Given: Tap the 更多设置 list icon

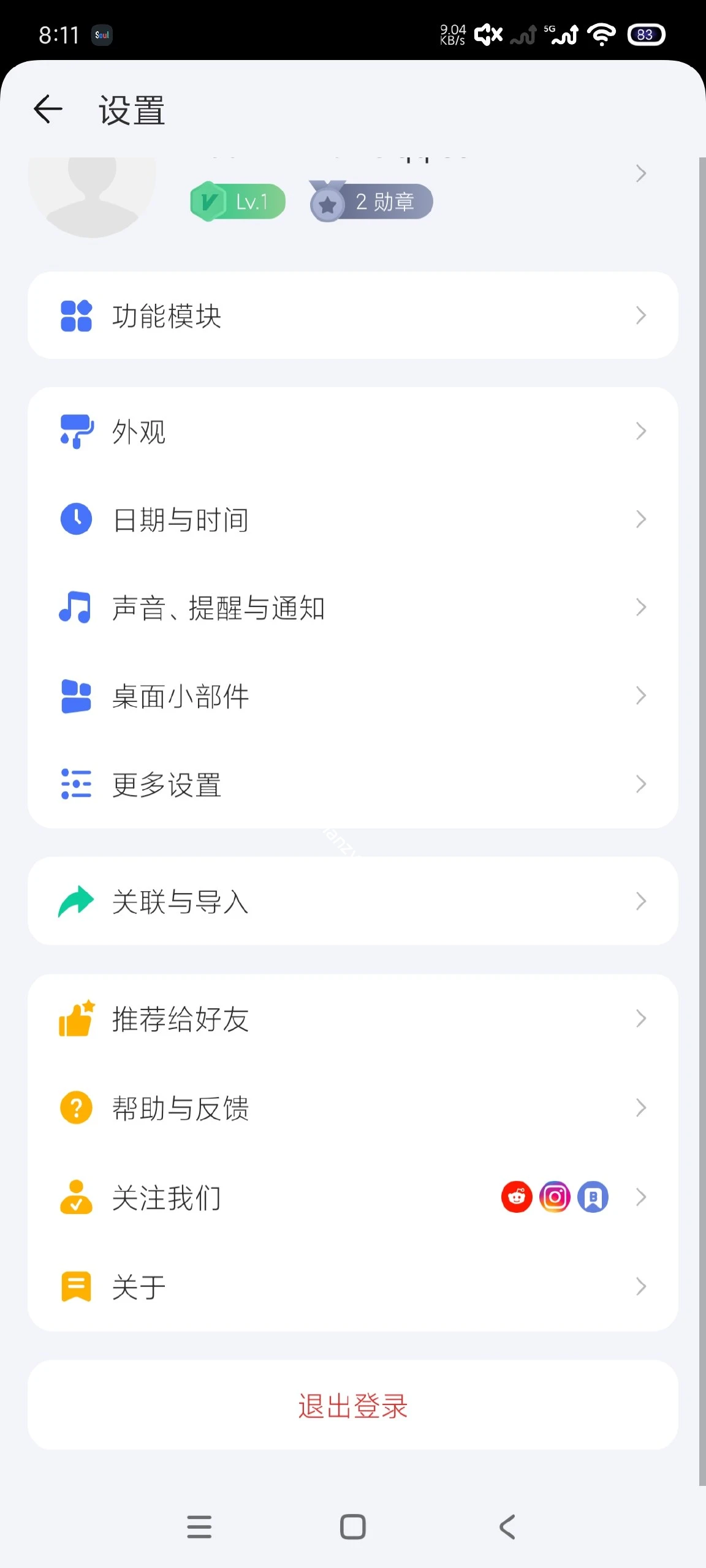Looking at the screenshot, I should click(x=75, y=785).
